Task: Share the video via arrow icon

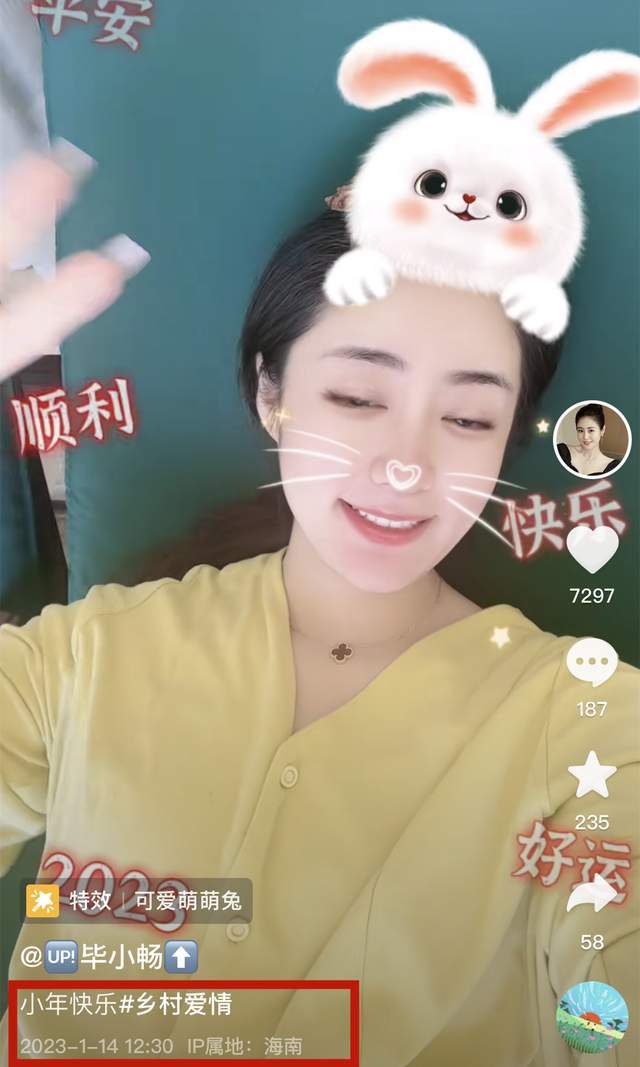Action: pyautogui.click(x=592, y=893)
